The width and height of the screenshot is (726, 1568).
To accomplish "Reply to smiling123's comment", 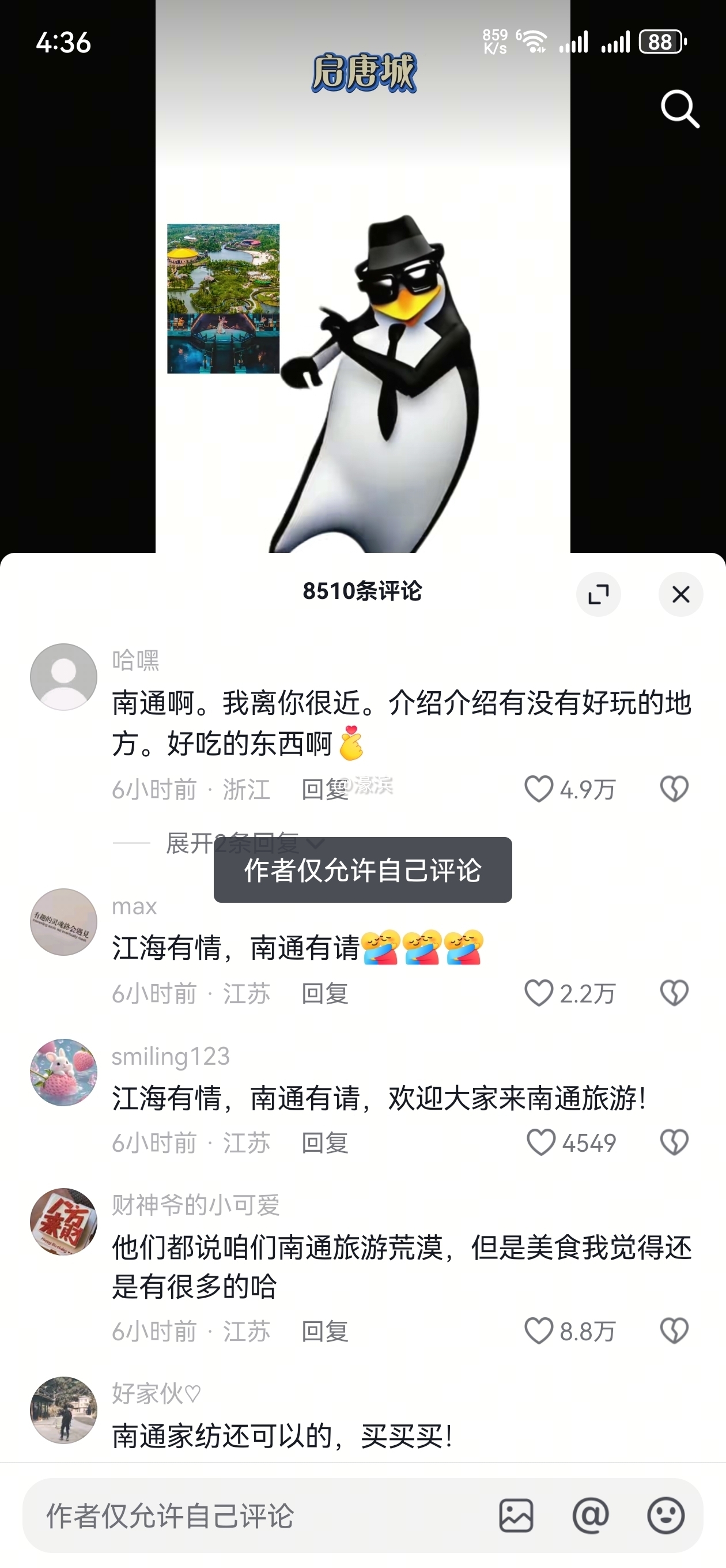I will point(324,1143).
